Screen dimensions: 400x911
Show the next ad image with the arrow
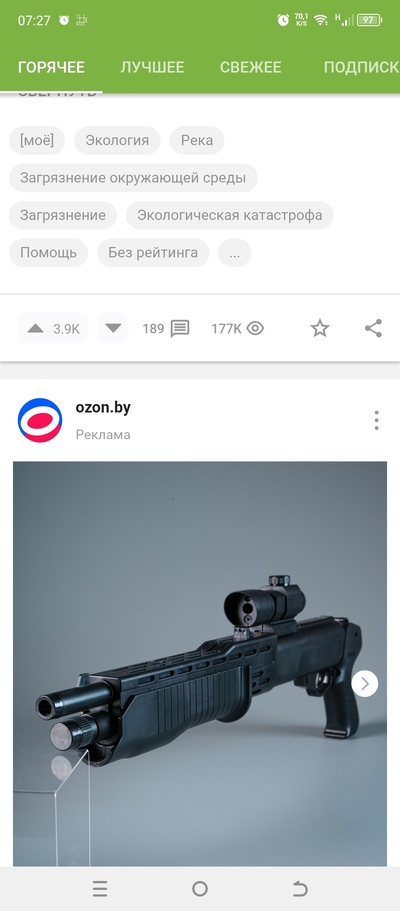[x=365, y=684]
